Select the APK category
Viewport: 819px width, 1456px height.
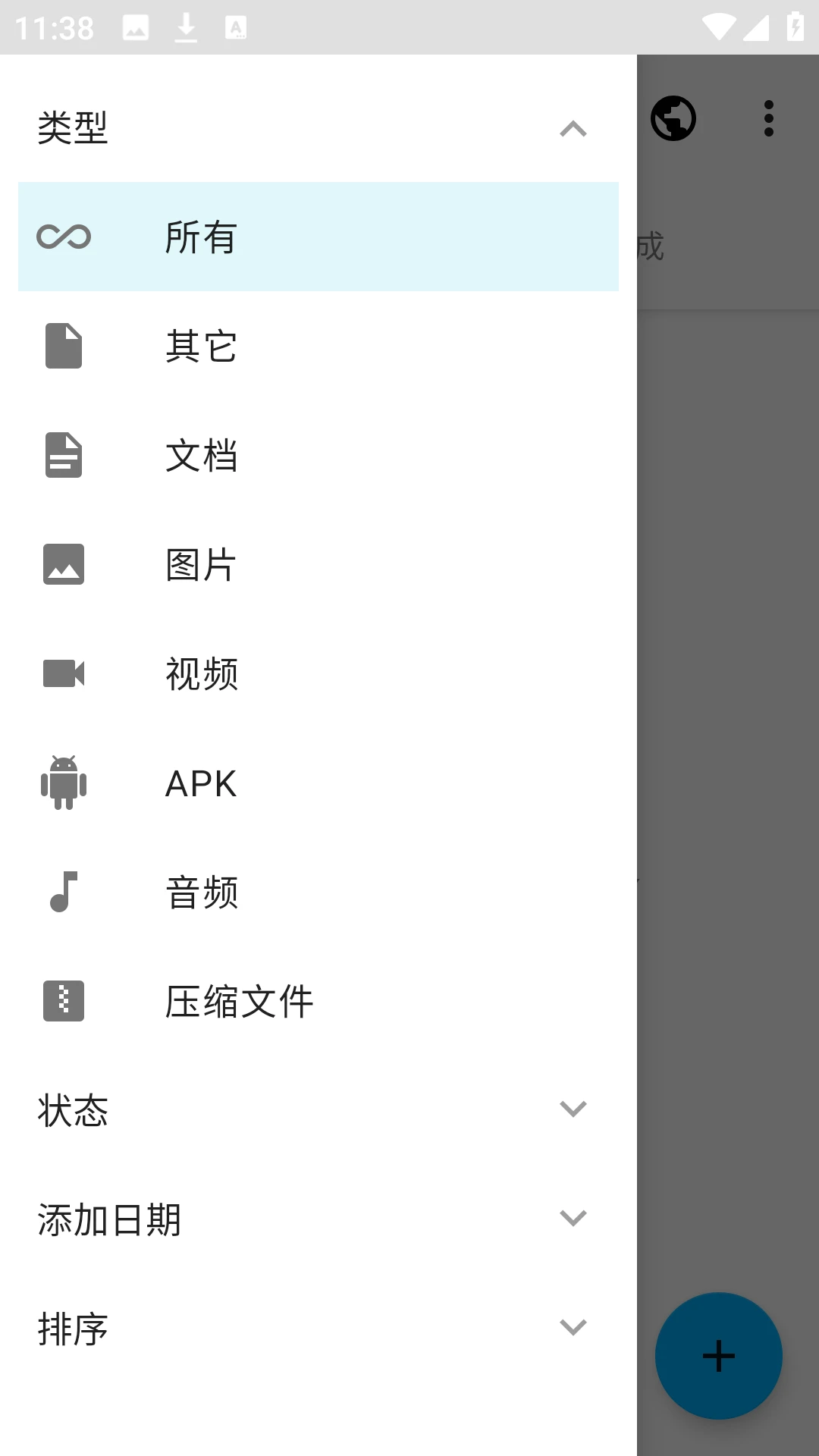(x=318, y=783)
